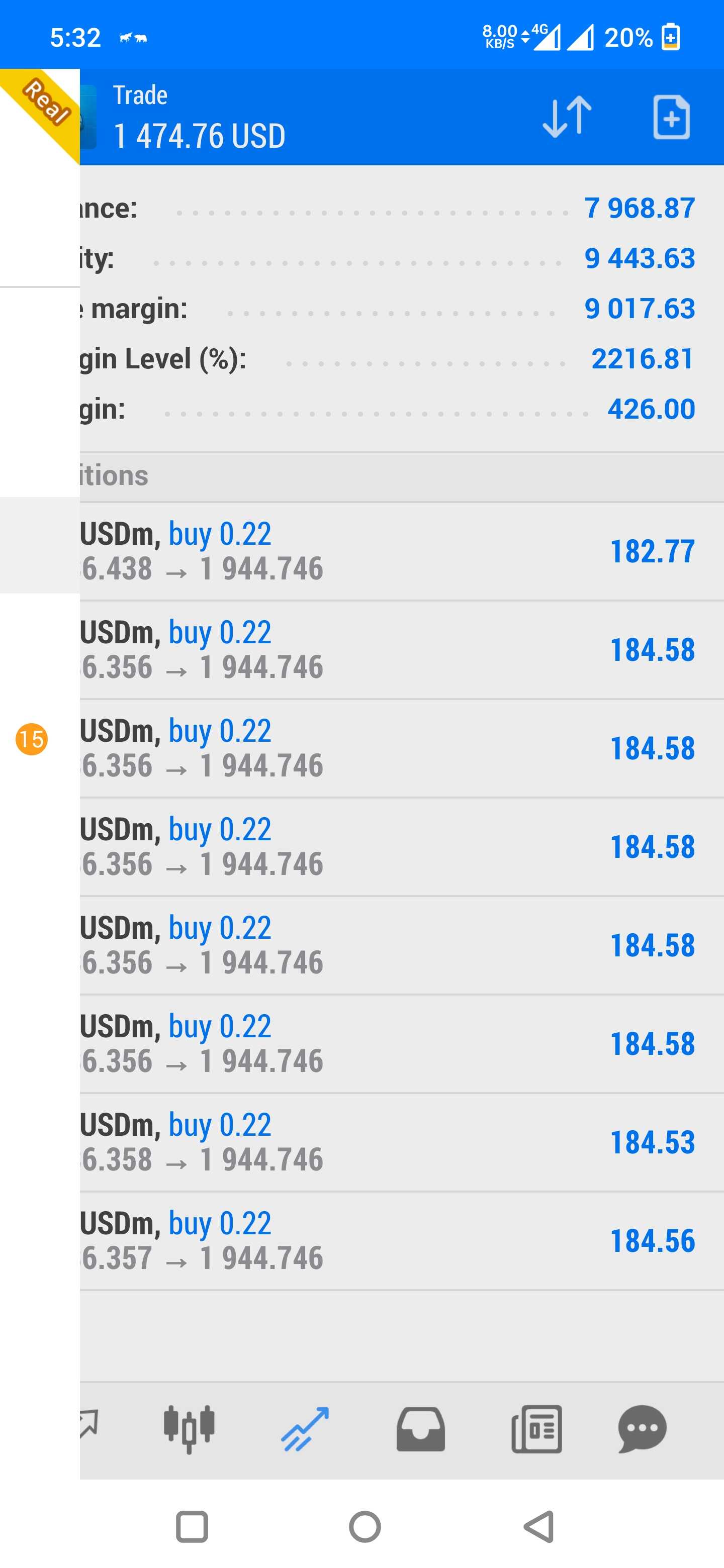Viewport: 724px width, 1568px height.
Task: Go to the News tab
Action: [536, 1429]
